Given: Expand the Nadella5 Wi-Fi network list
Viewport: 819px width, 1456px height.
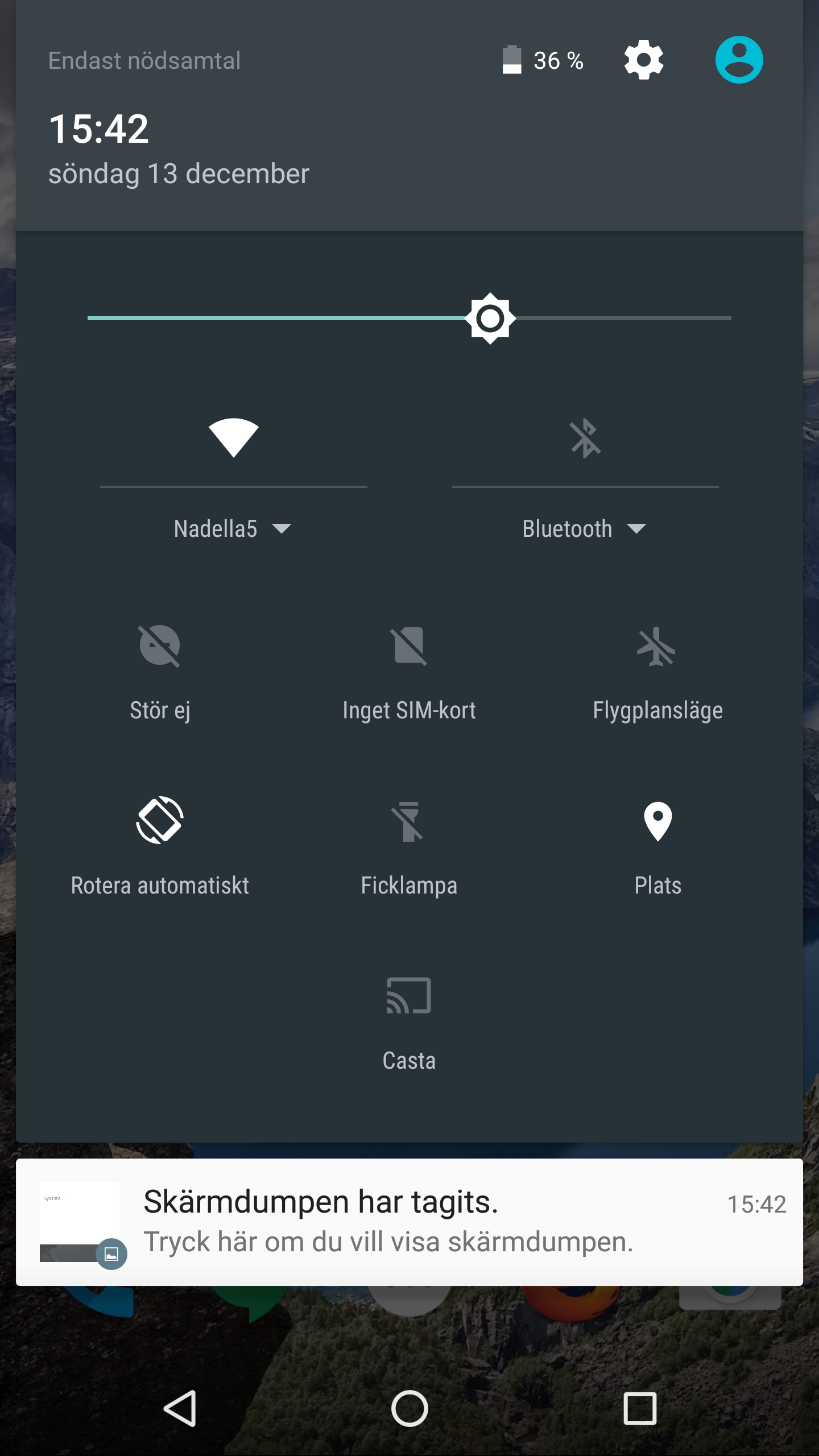Looking at the screenshot, I should 233,529.
